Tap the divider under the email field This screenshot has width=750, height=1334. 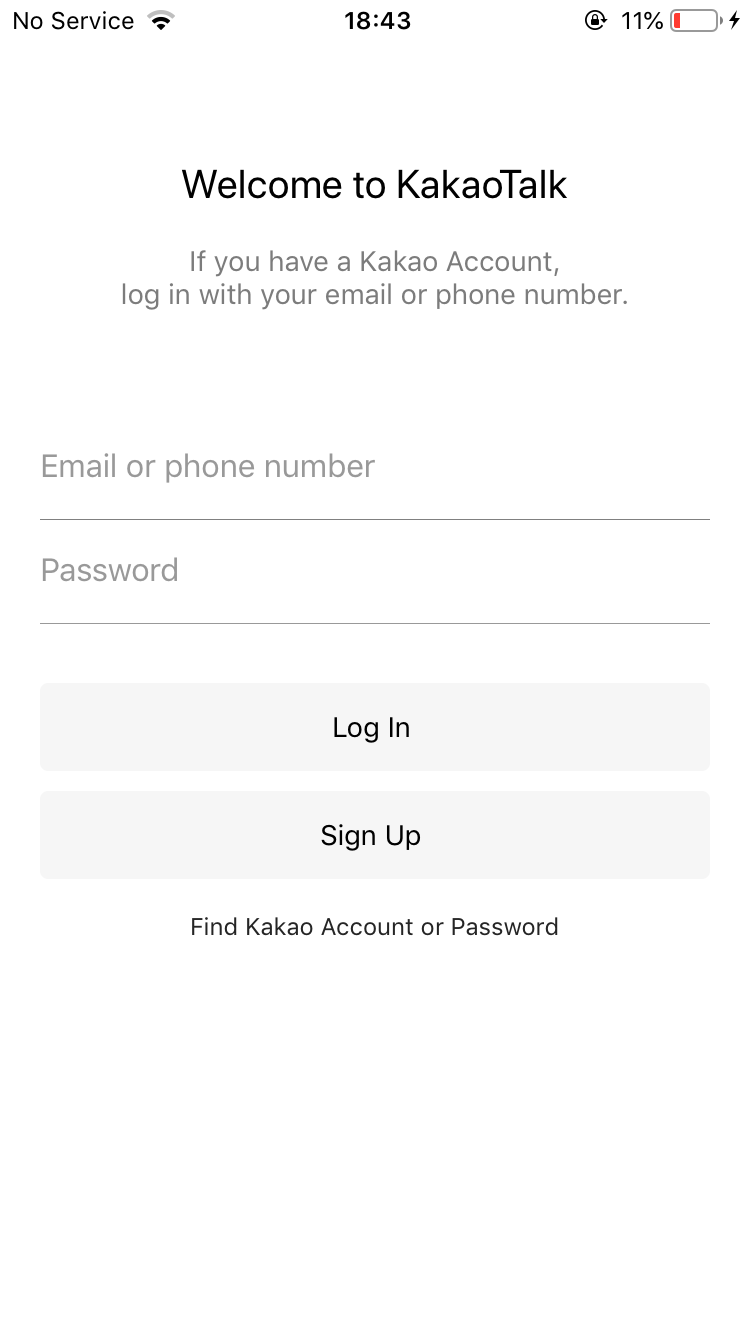[375, 517]
